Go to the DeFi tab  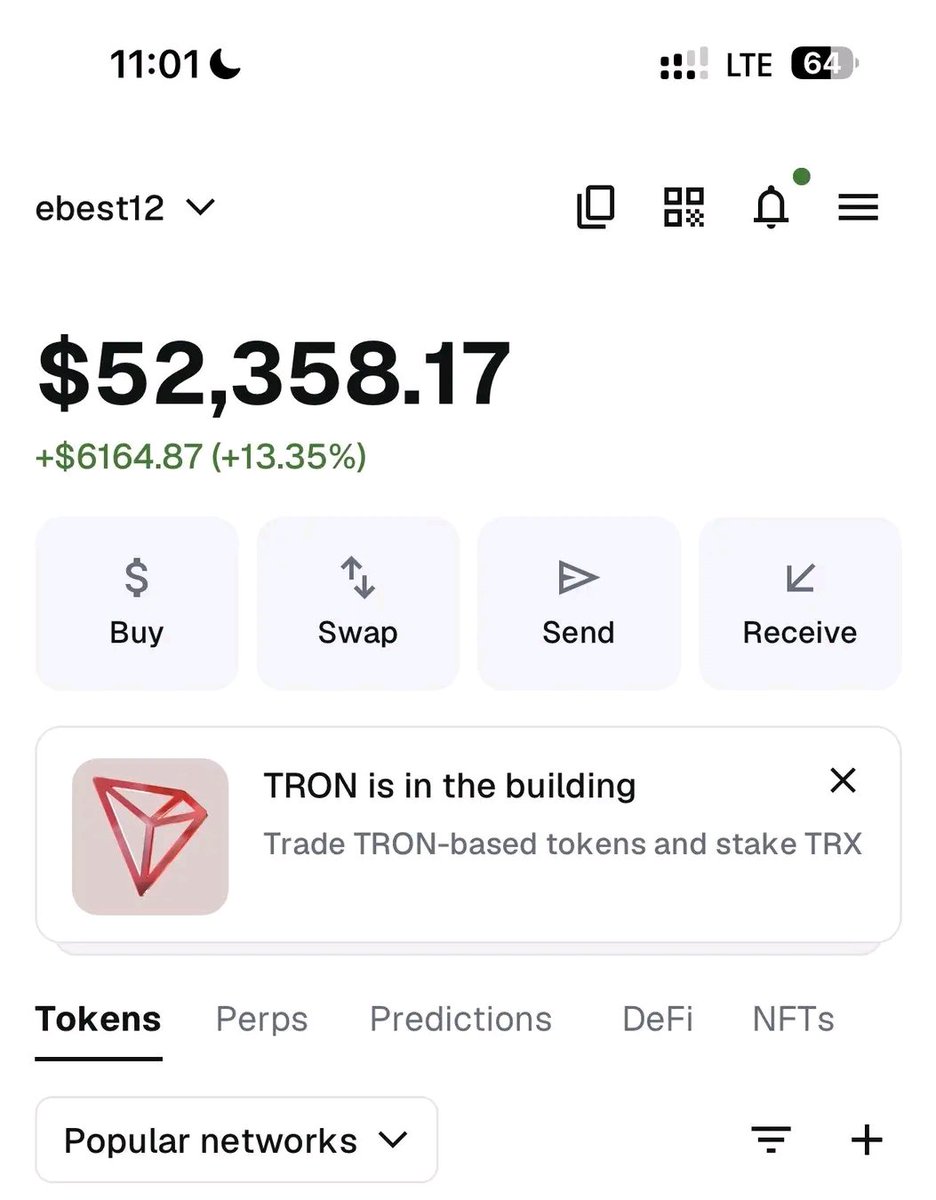658,1019
